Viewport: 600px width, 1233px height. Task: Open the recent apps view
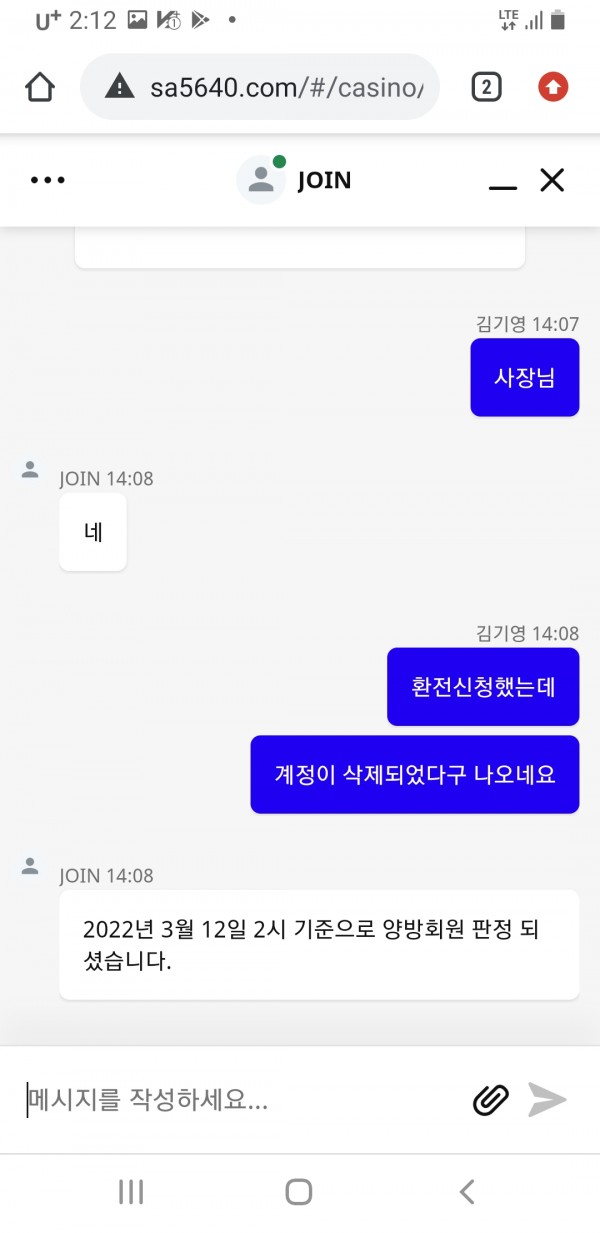click(131, 1191)
